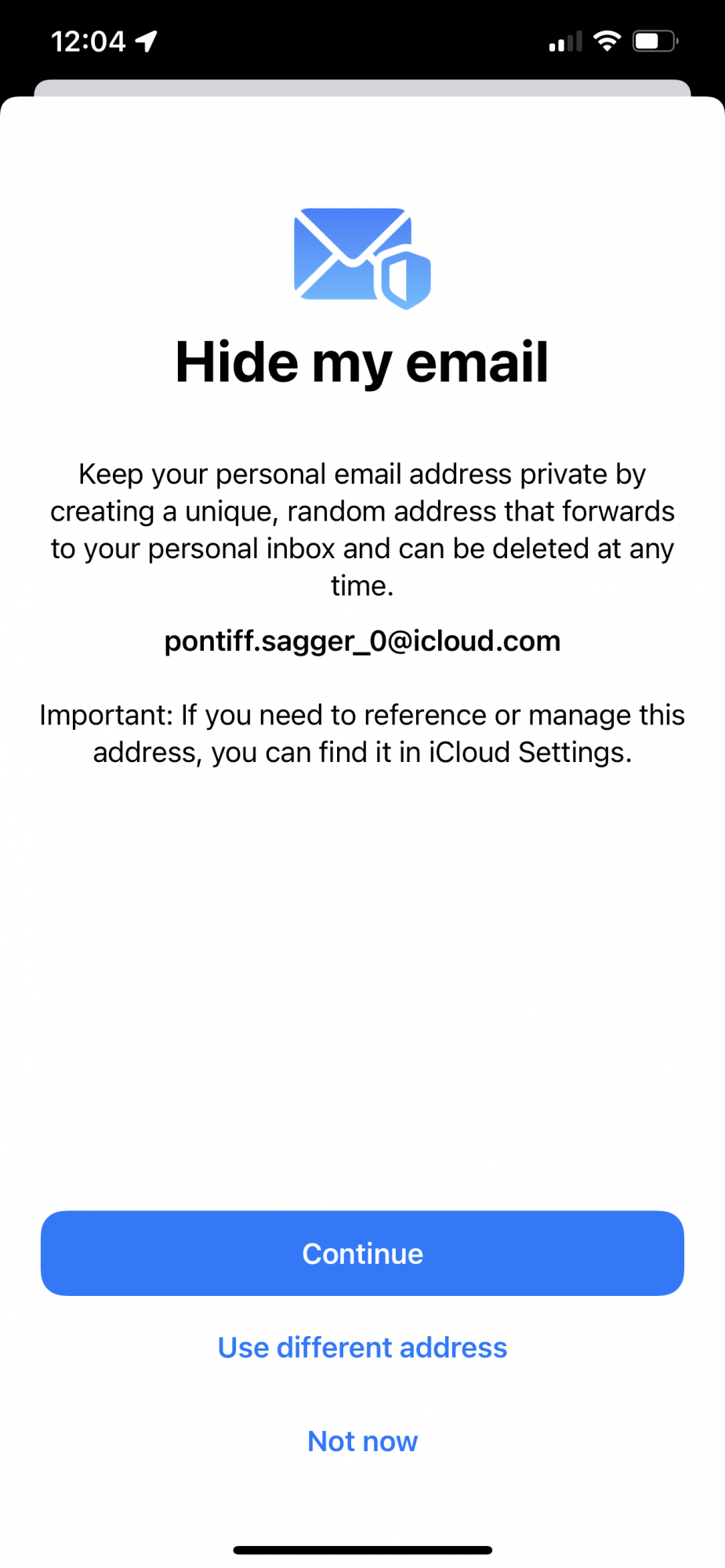
Task: Choose Use different address
Action: pos(362,1347)
